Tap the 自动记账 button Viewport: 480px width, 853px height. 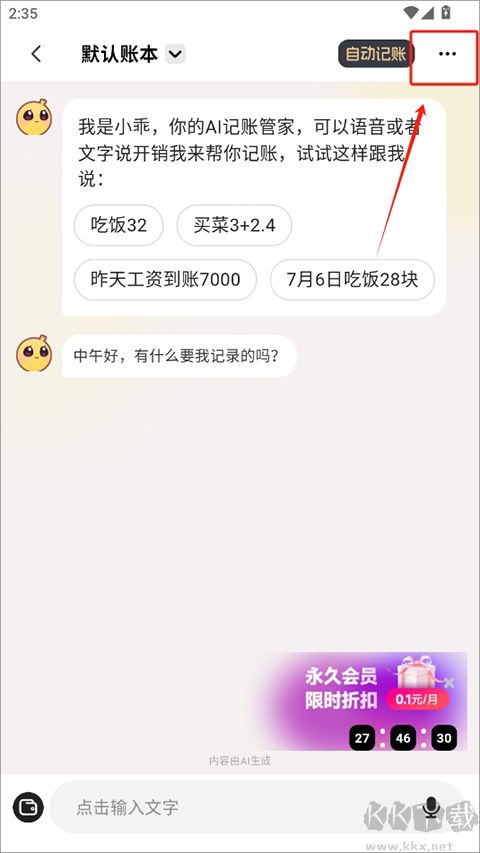(376, 54)
